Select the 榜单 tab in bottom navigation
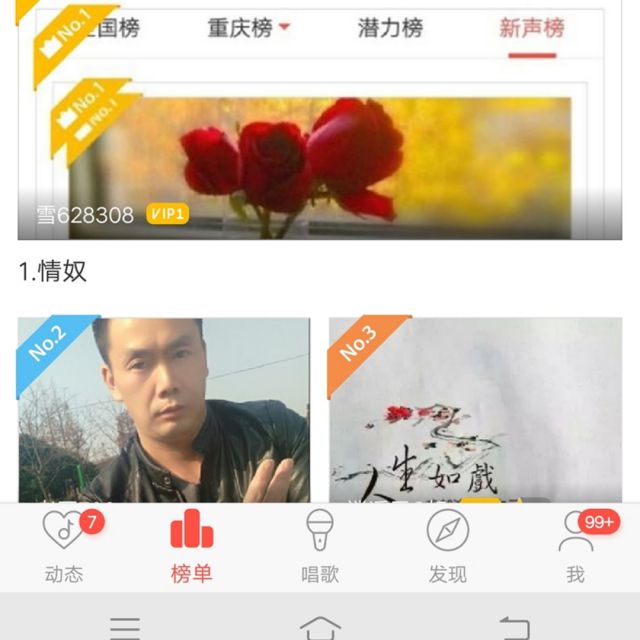The height and width of the screenshot is (640, 640). tap(192, 547)
